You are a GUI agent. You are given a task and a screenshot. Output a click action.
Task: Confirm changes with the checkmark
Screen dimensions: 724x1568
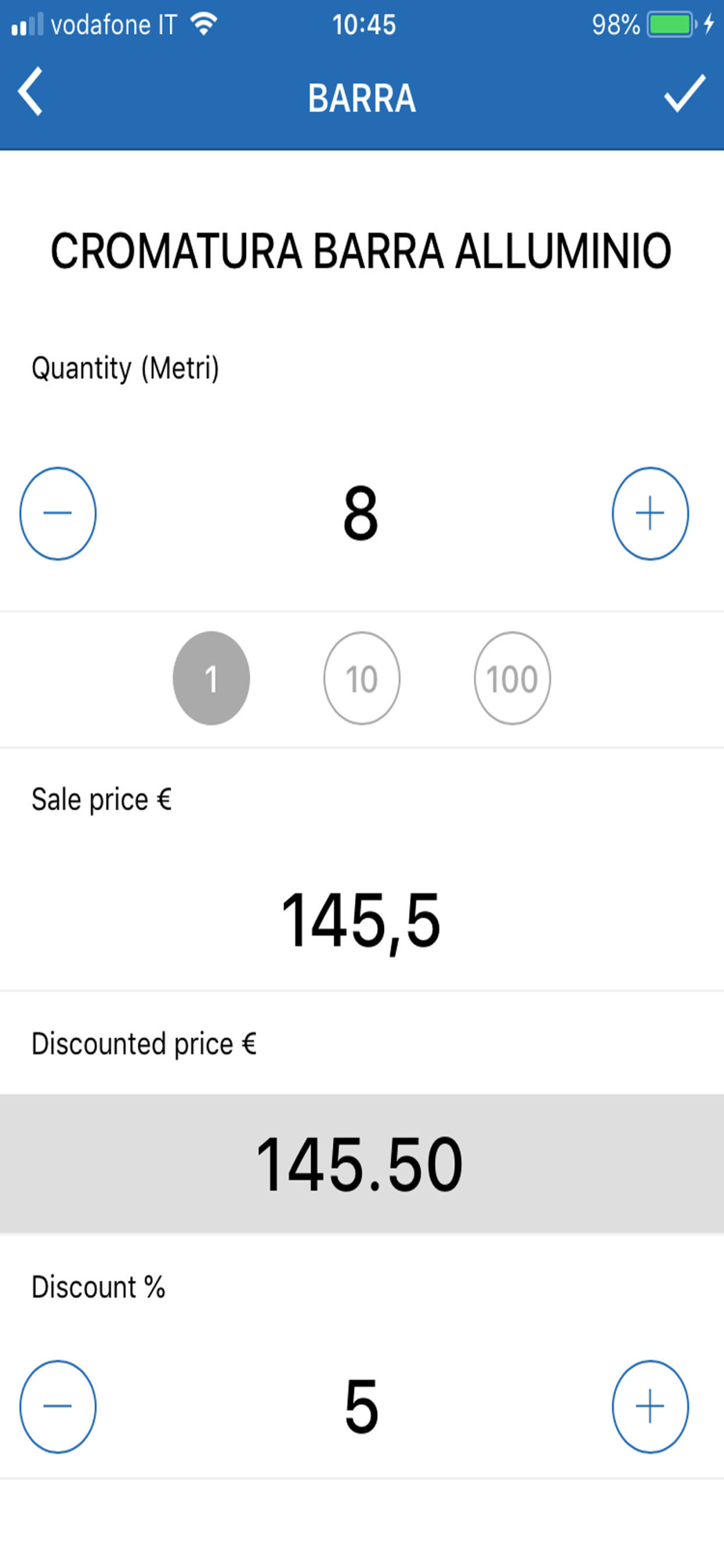coord(684,95)
